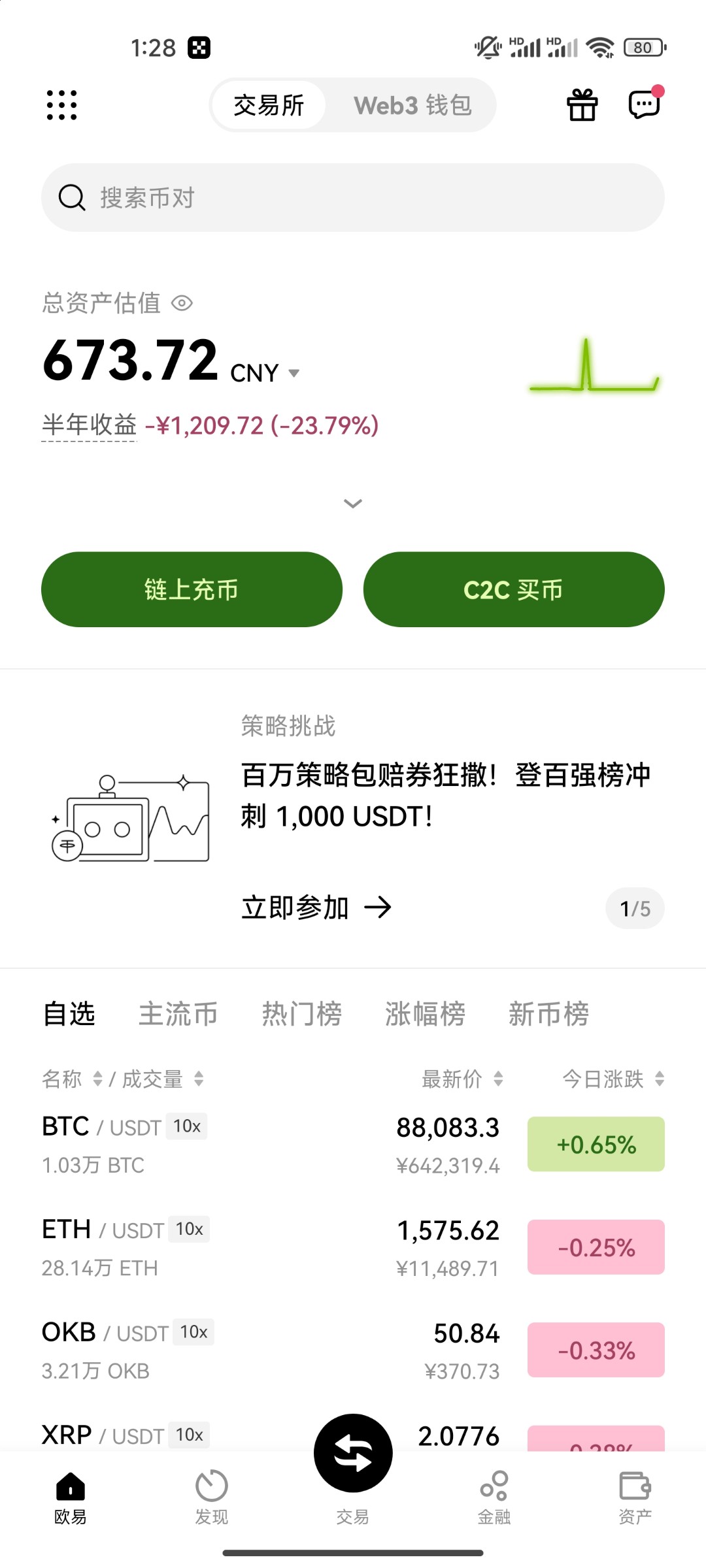Sort the list by 最新价

click(x=462, y=1079)
